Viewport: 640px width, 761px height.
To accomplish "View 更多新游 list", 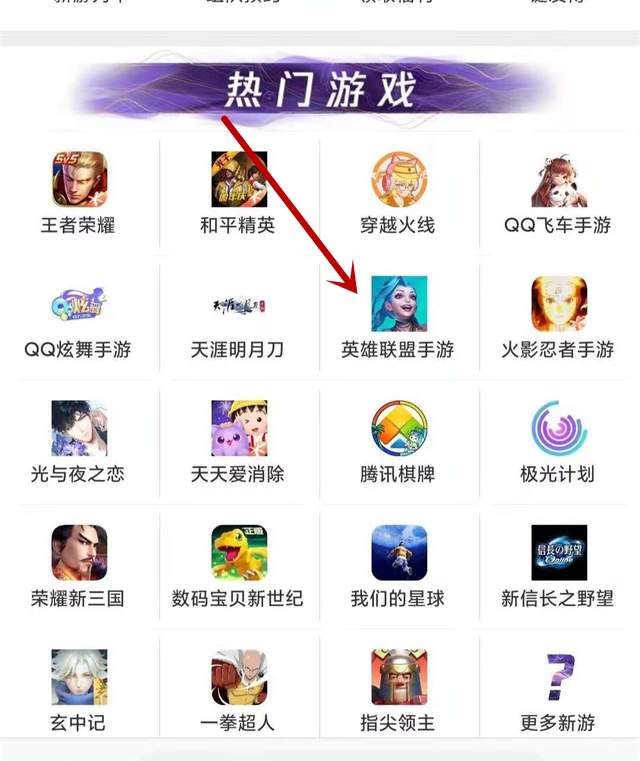I will pos(558,677).
